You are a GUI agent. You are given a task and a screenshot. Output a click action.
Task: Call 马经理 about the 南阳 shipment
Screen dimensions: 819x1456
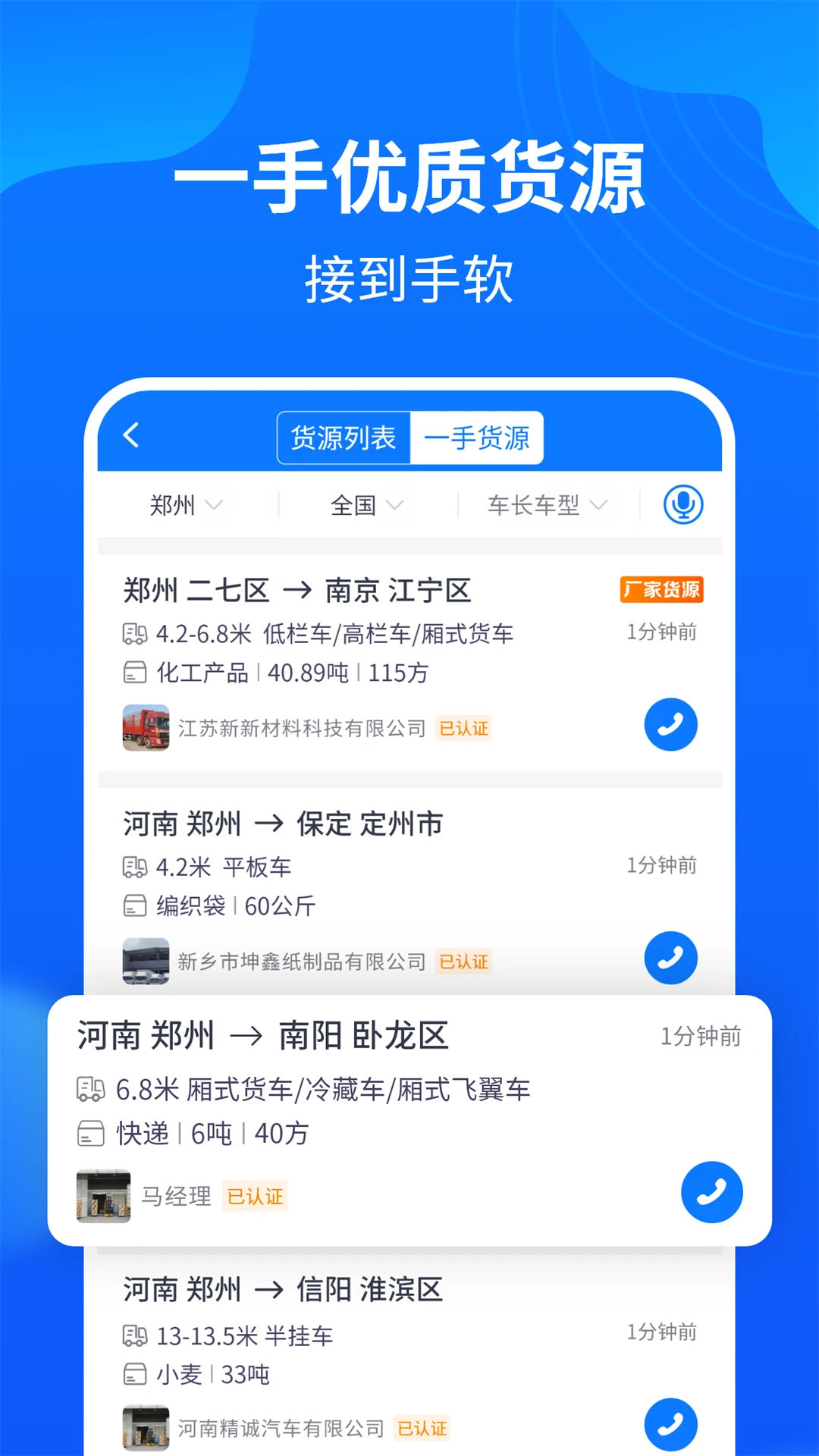711,1192
